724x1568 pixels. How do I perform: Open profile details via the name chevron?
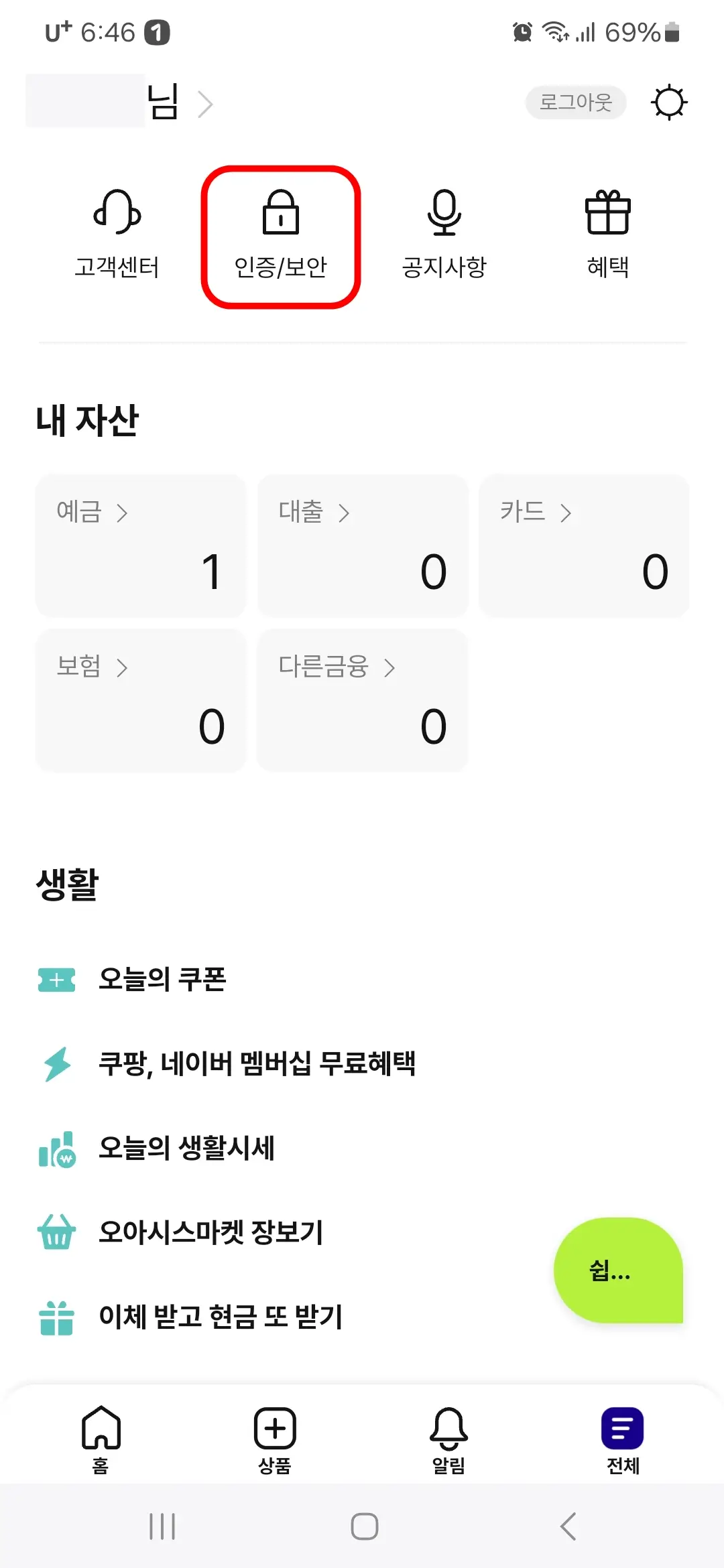point(206,104)
